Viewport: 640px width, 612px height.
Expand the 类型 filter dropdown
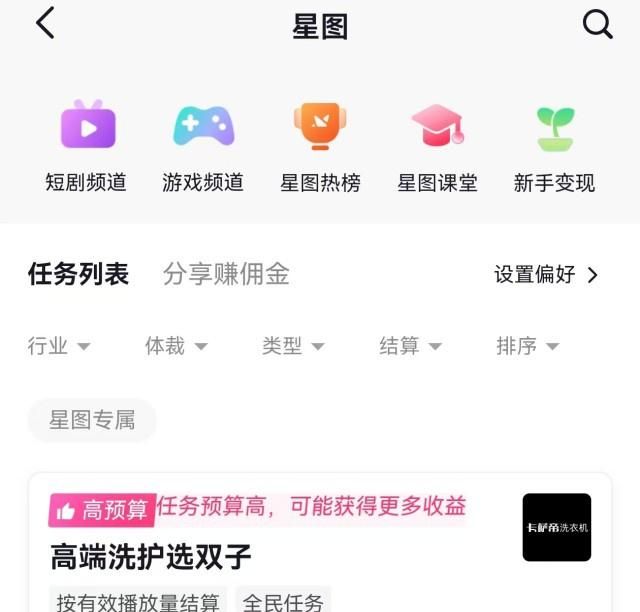click(x=293, y=346)
